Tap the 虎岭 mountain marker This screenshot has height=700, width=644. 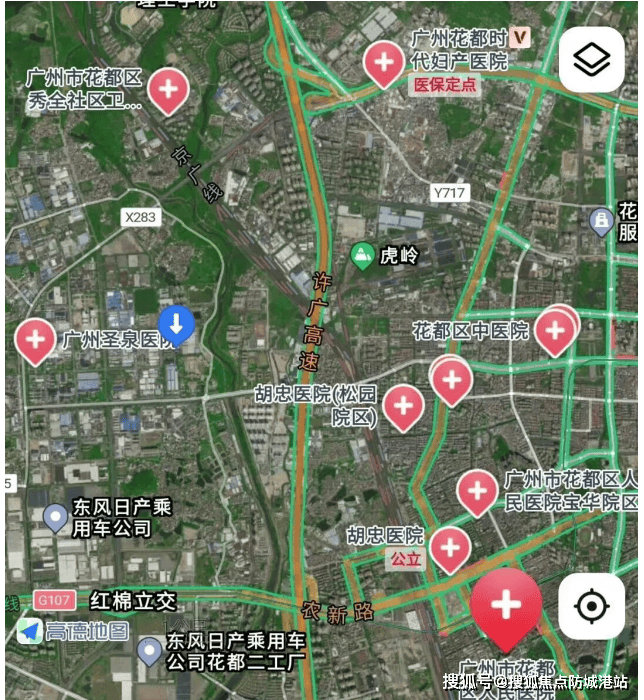pos(362,256)
